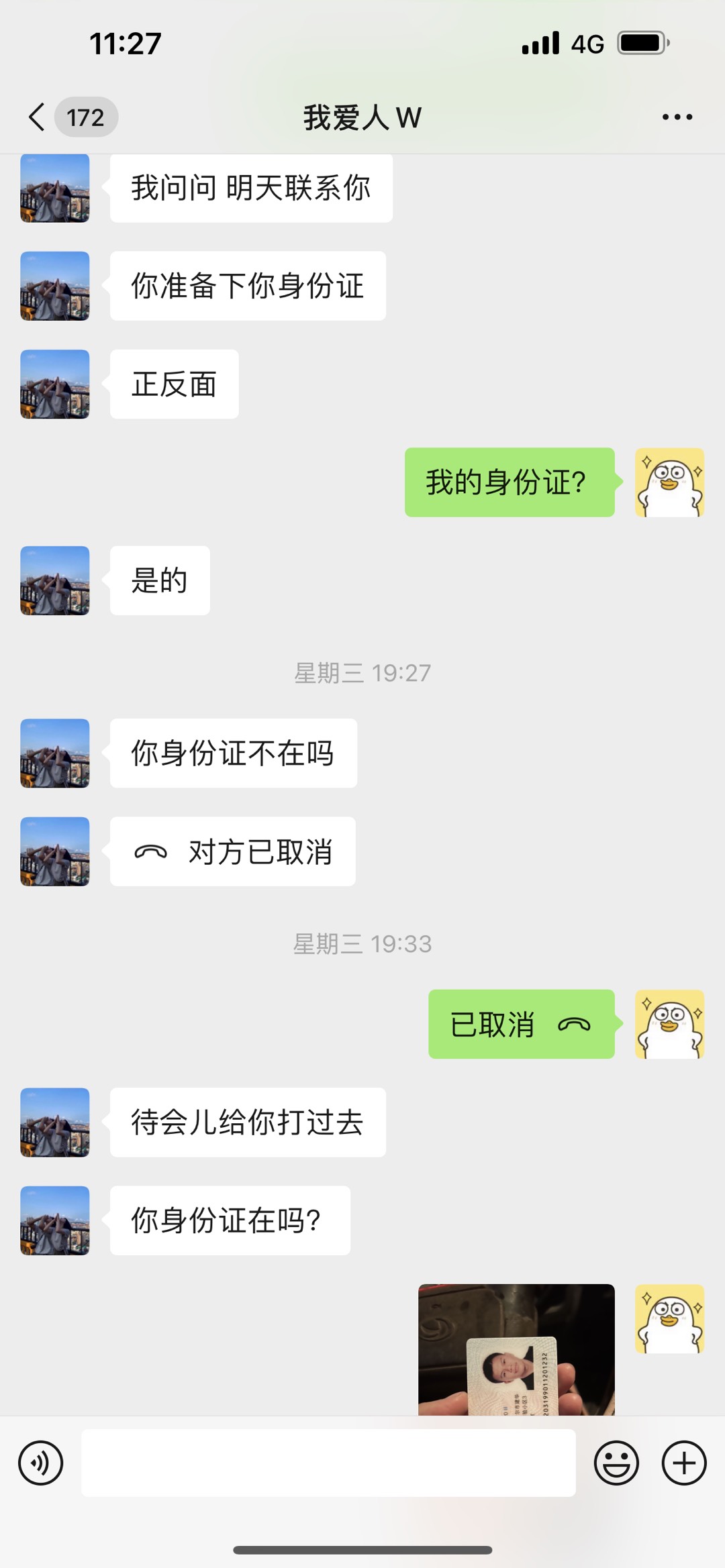Image resolution: width=725 pixels, height=1568 pixels.
Task: Open the emoji sticker panel
Action: [616, 1463]
